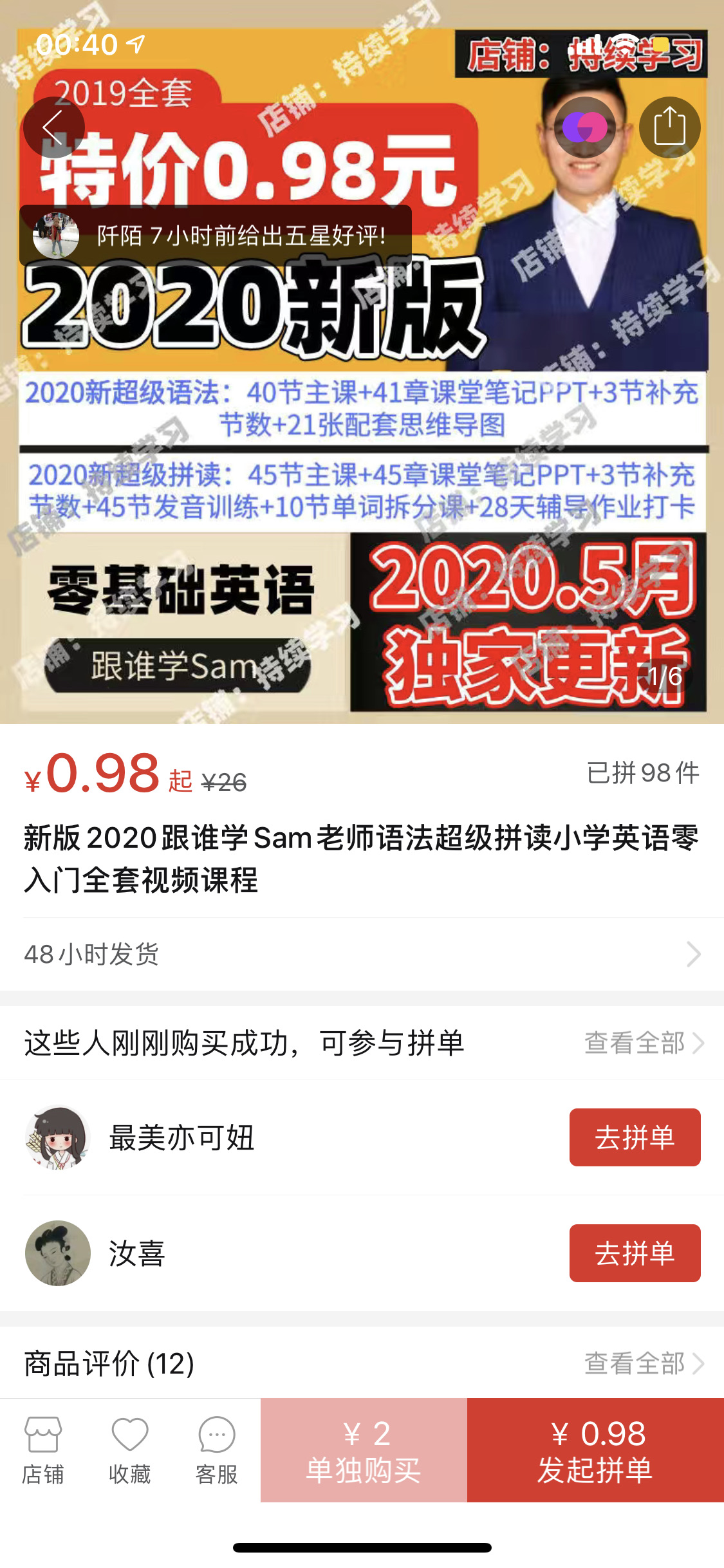Share this product listing
This screenshot has width=724, height=1568.
(669, 127)
